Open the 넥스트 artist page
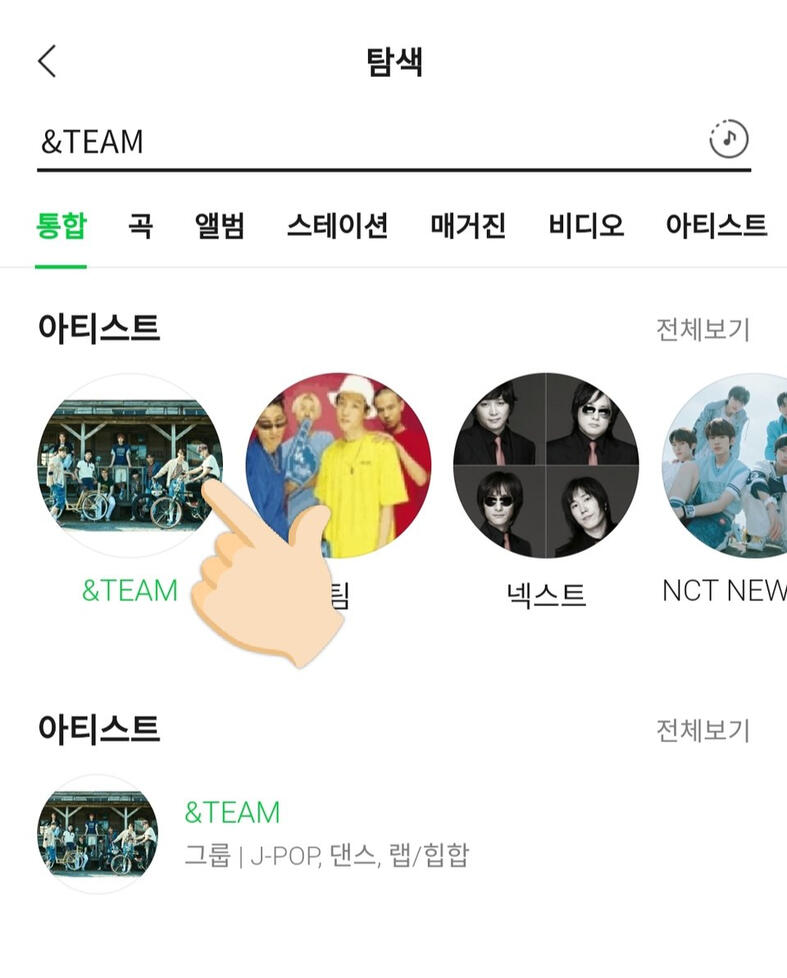Viewport: 787px width, 978px height. (x=546, y=466)
